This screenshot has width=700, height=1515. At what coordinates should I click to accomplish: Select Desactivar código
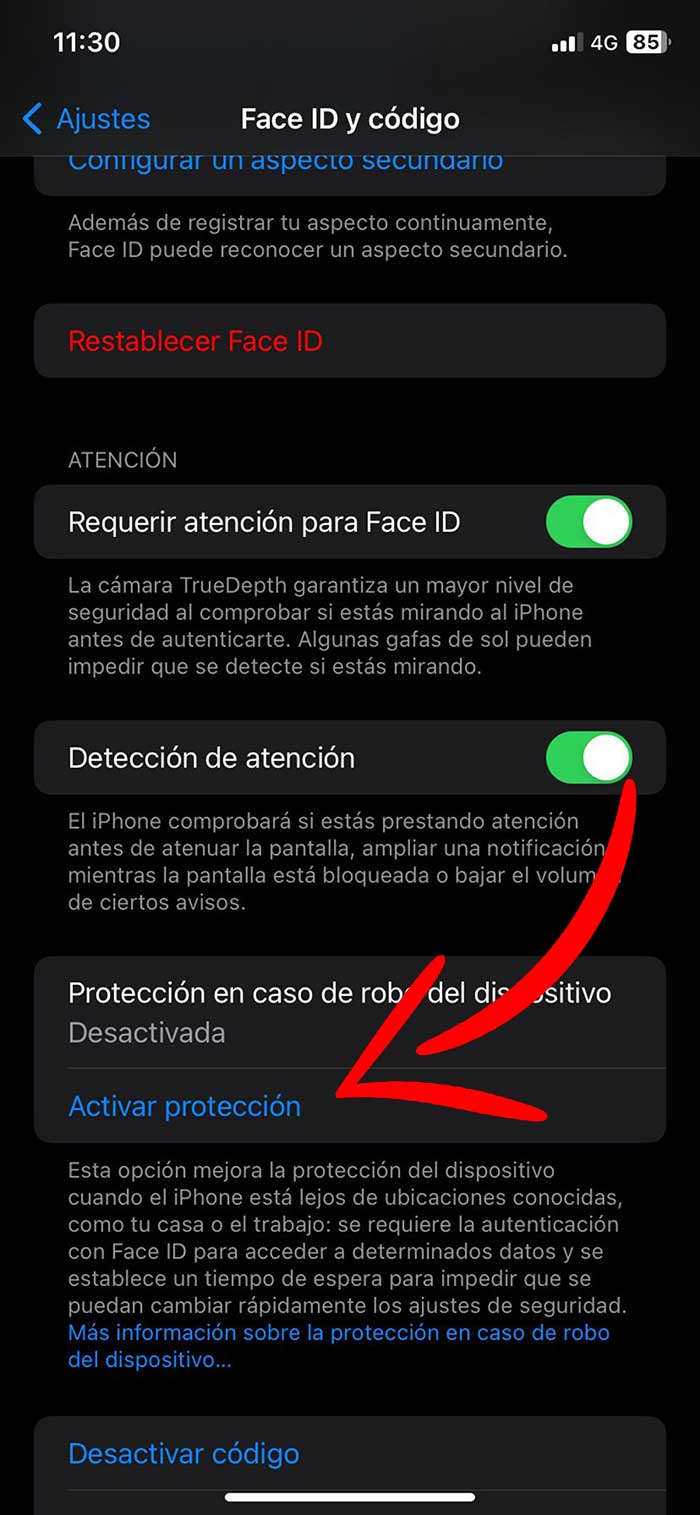click(184, 1452)
